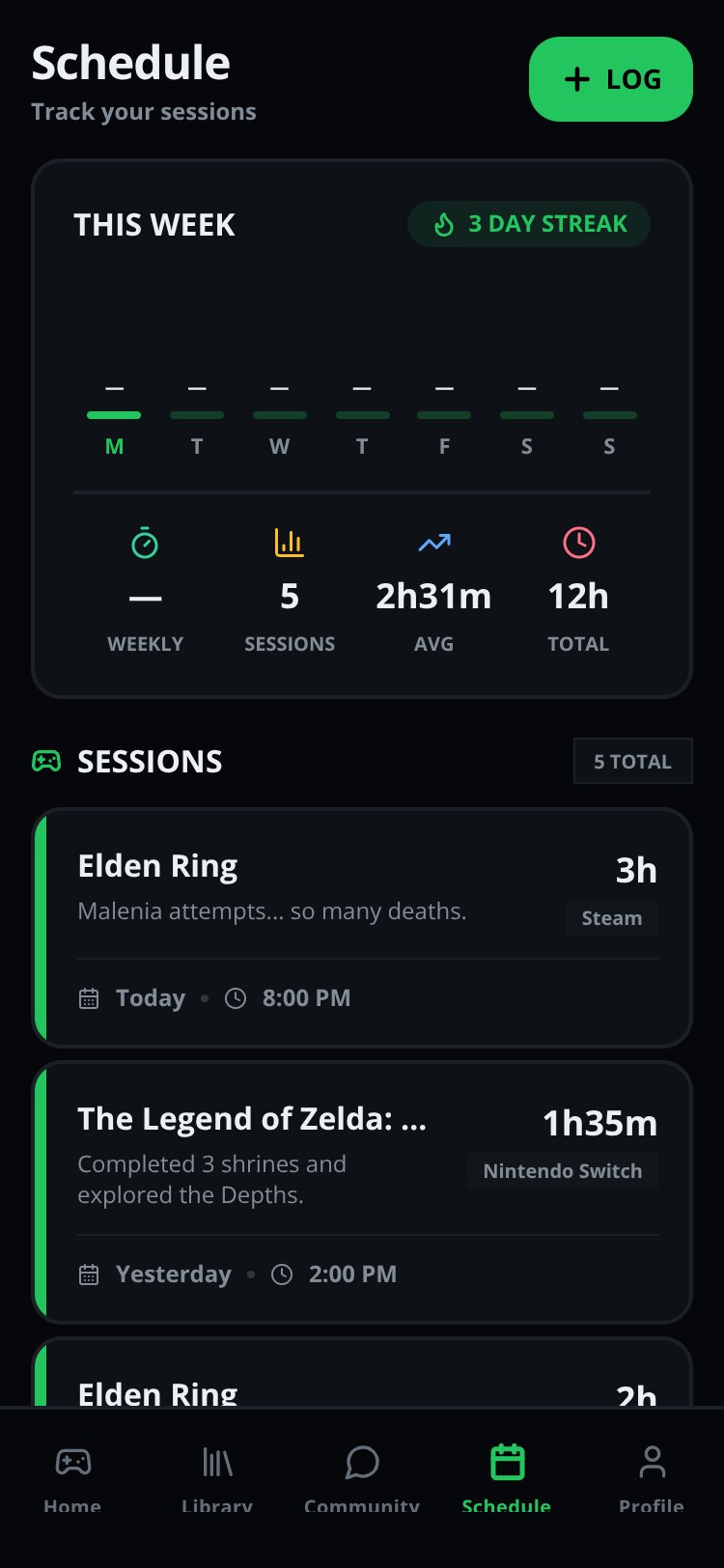Open The Legend of Zelda session card
The height and width of the screenshot is (1568, 724).
pos(362,1192)
